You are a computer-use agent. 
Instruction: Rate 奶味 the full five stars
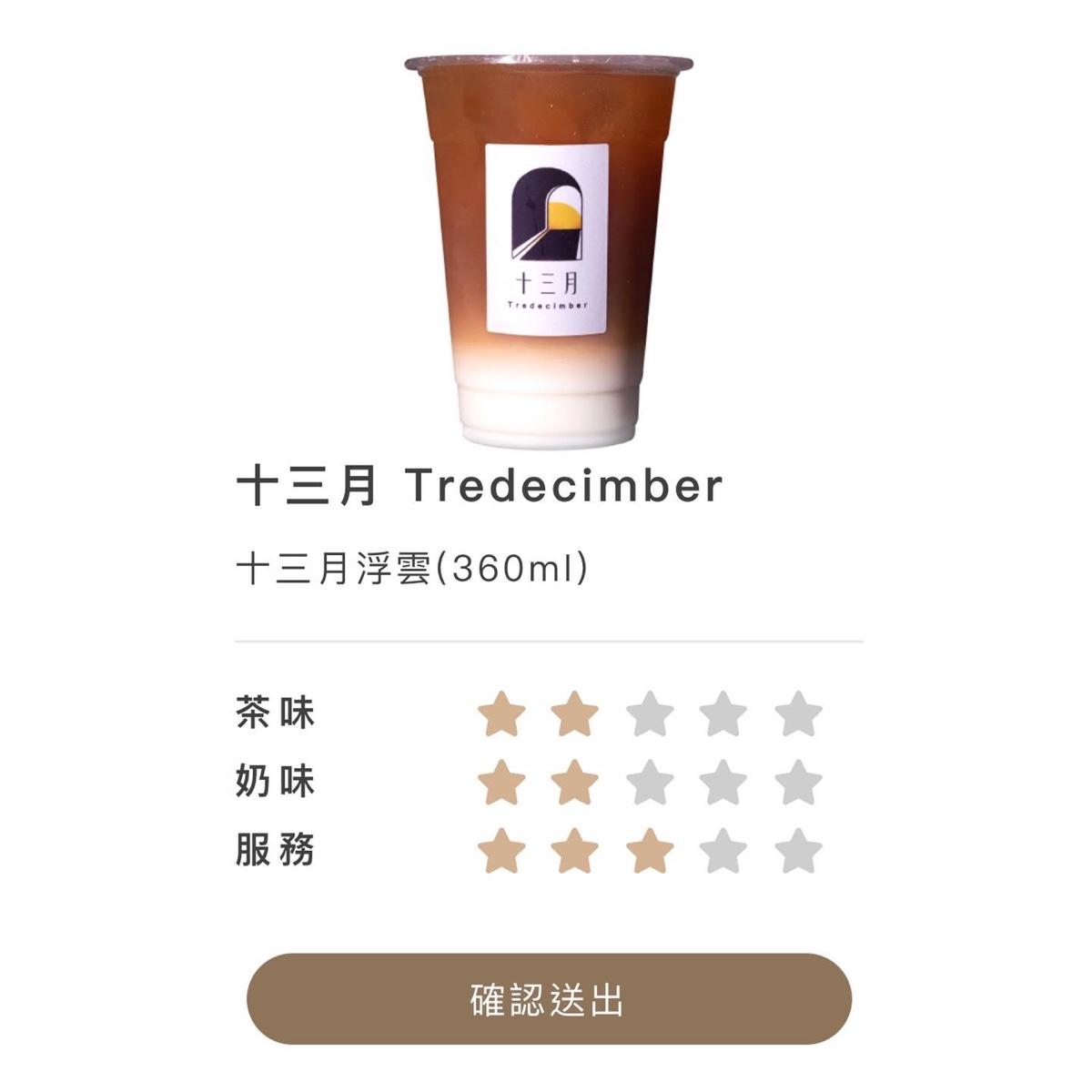(798, 783)
